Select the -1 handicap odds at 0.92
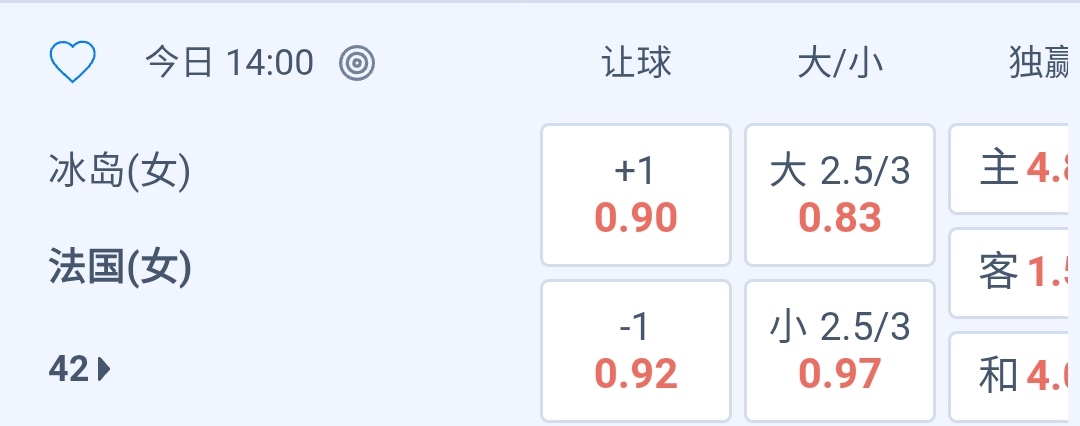1080x426 pixels. pos(636,350)
